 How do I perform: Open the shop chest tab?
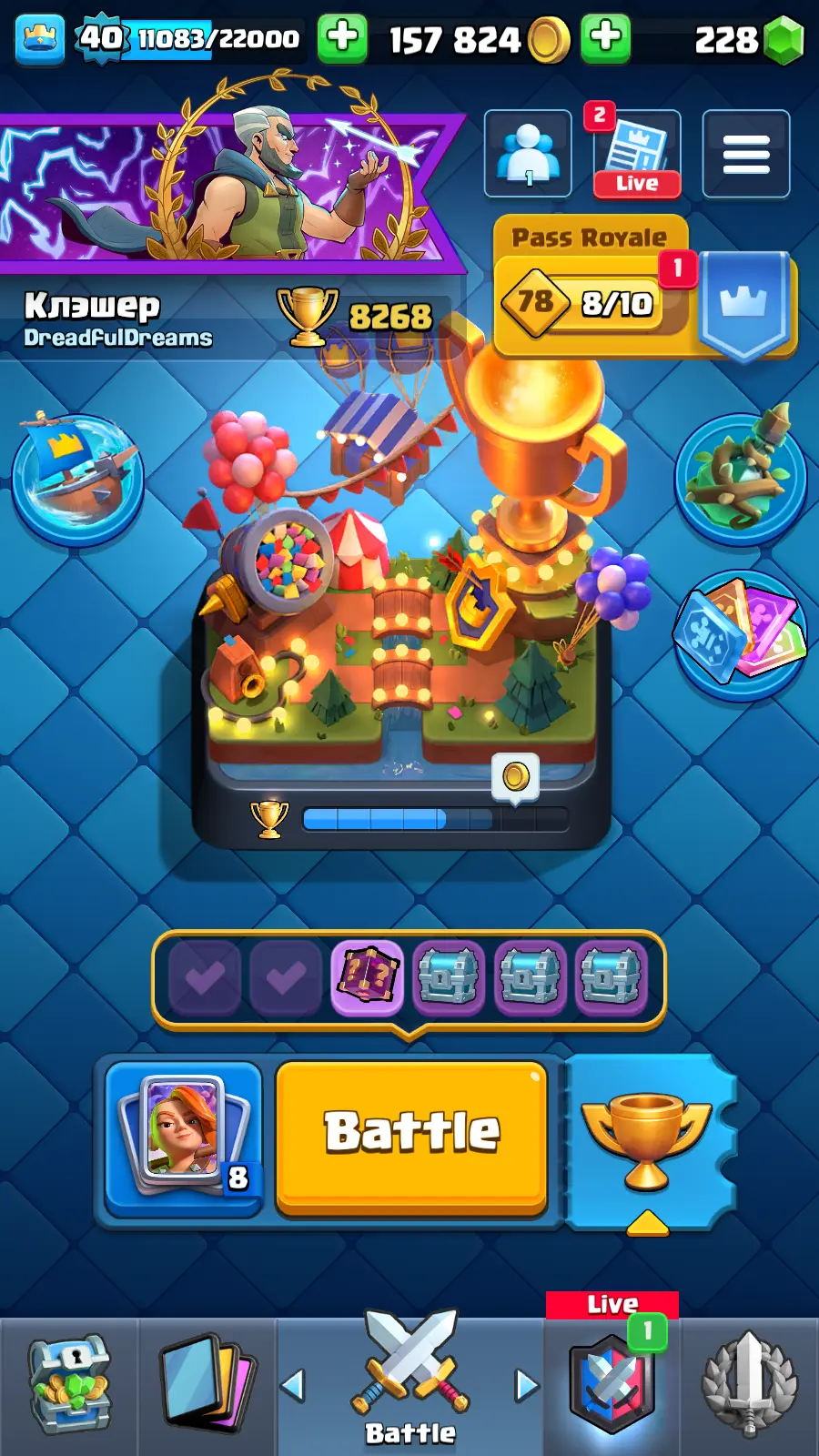pyautogui.click(x=69, y=1385)
